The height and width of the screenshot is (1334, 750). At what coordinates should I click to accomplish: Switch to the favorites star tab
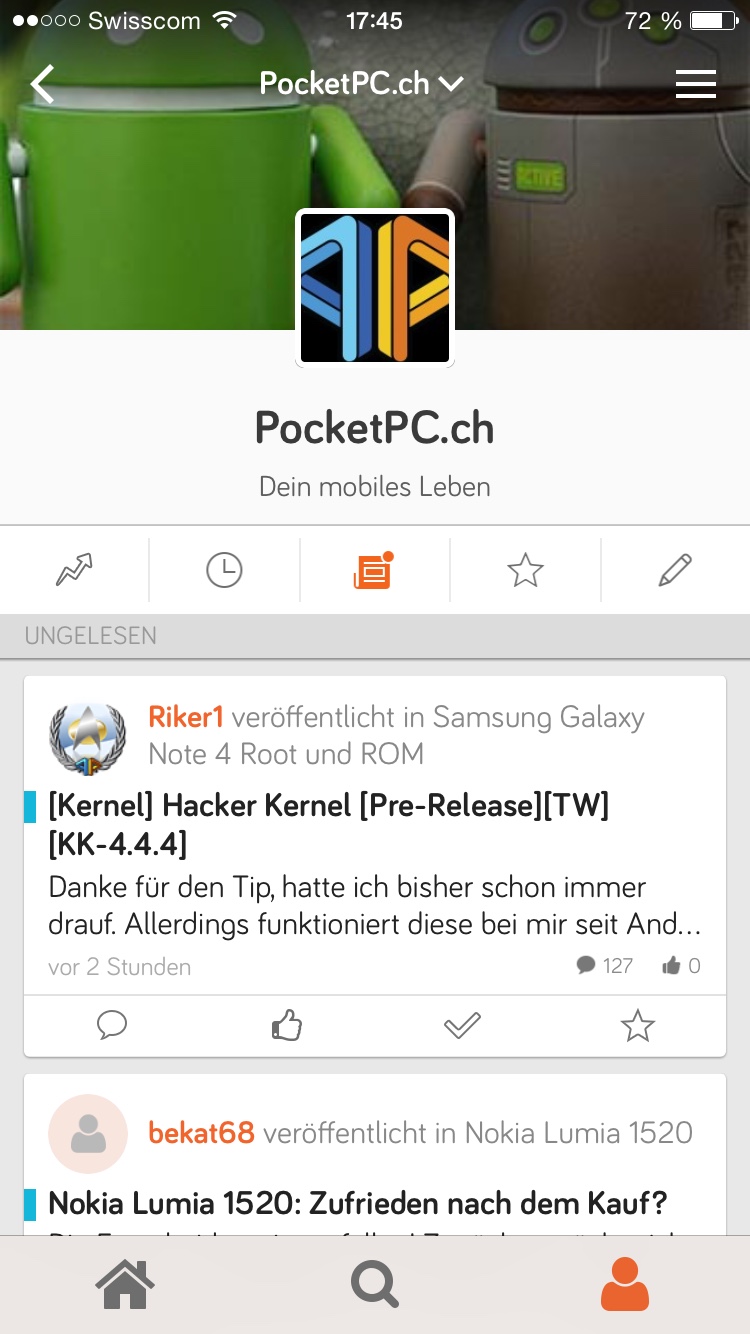coord(525,571)
